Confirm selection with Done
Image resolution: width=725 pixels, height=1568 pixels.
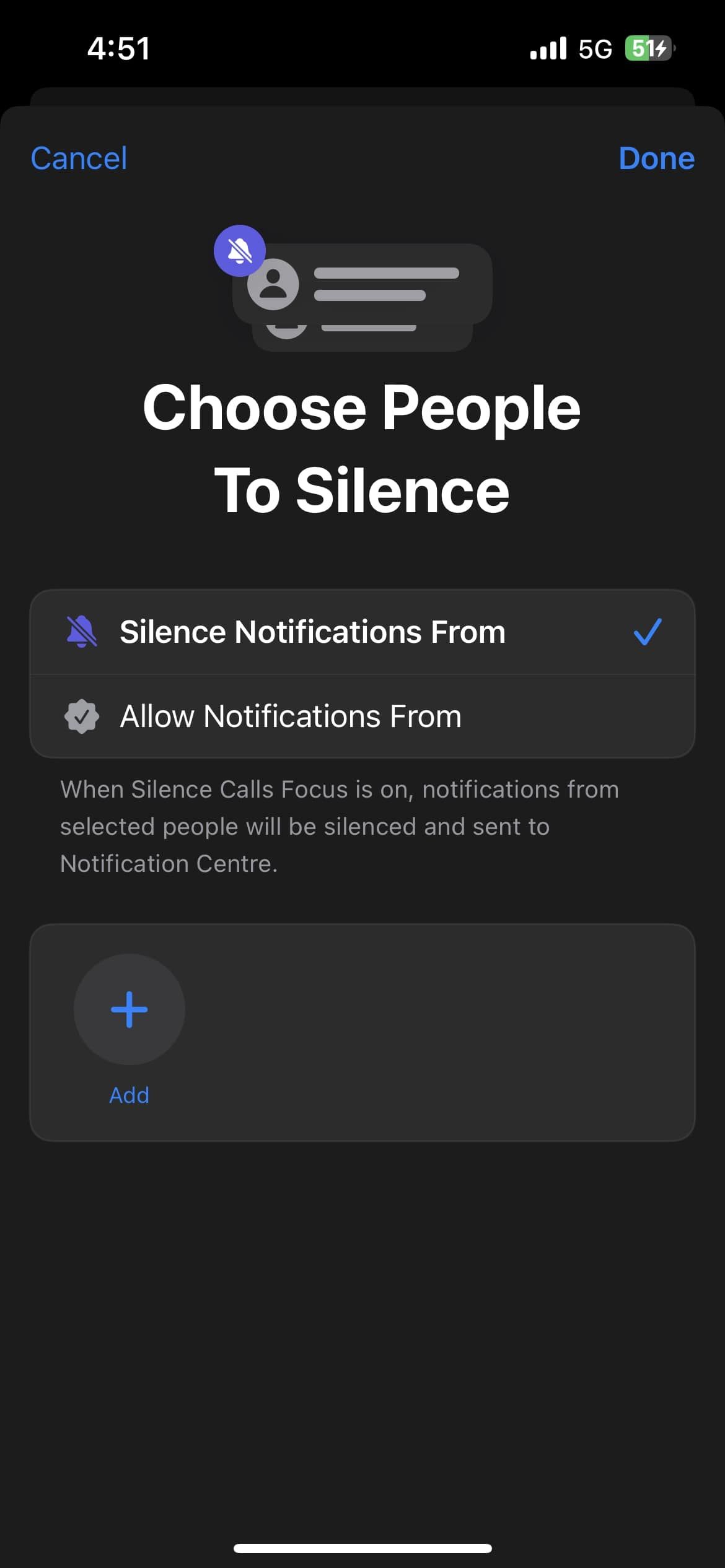(x=656, y=159)
